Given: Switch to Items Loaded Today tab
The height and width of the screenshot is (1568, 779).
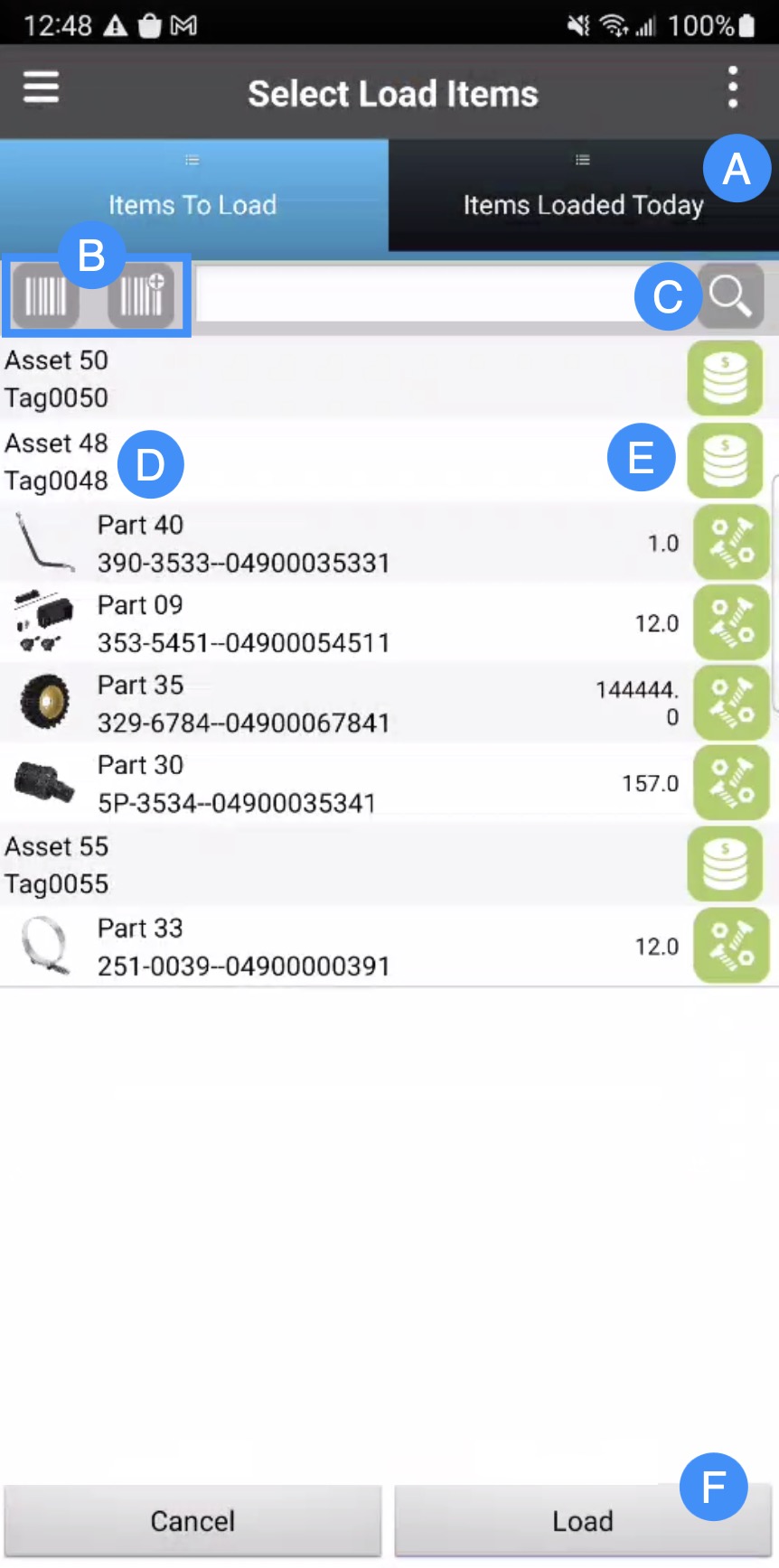Looking at the screenshot, I should (582, 195).
